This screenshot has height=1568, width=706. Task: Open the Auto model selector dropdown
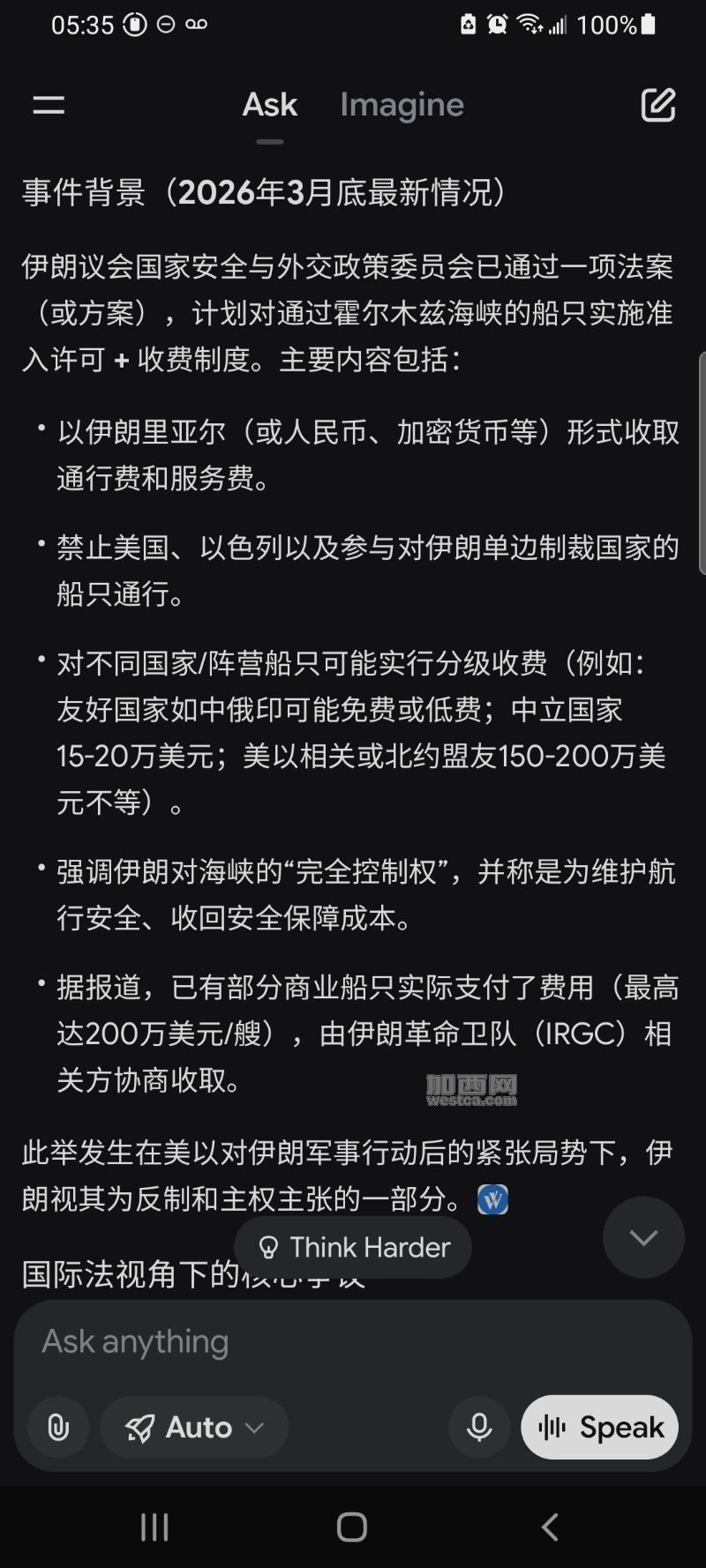pyautogui.click(x=195, y=1427)
